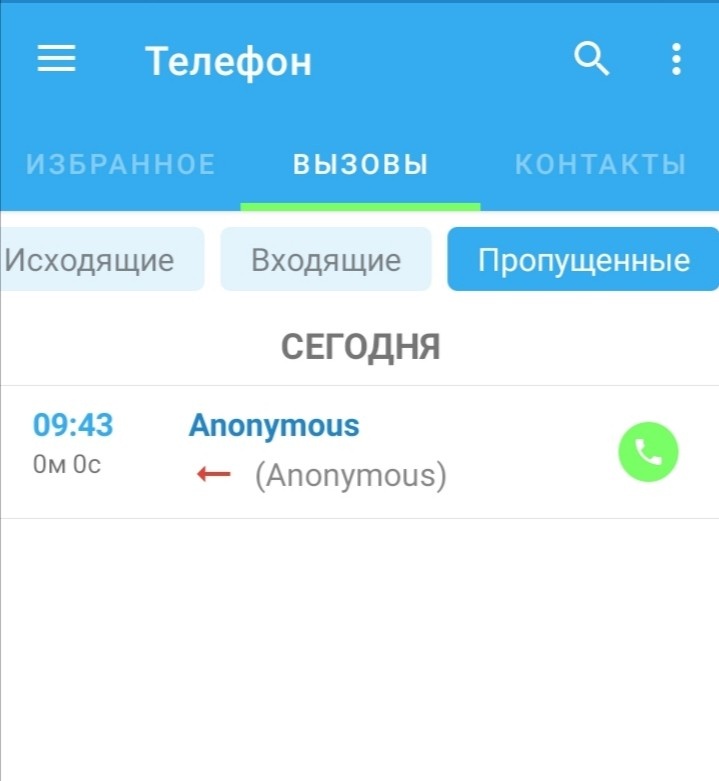Viewport: 719px width, 781px height.
Task: Show Входящие calls only
Action: pos(326,260)
